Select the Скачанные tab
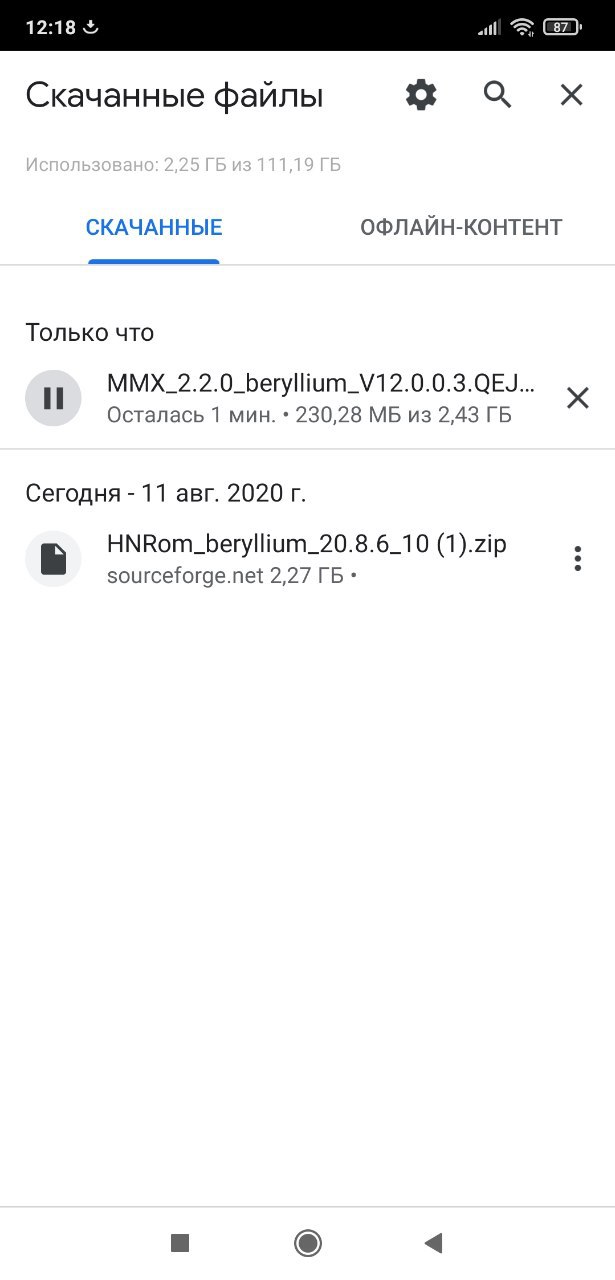This screenshot has width=615, height=1280. (x=154, y=227)
